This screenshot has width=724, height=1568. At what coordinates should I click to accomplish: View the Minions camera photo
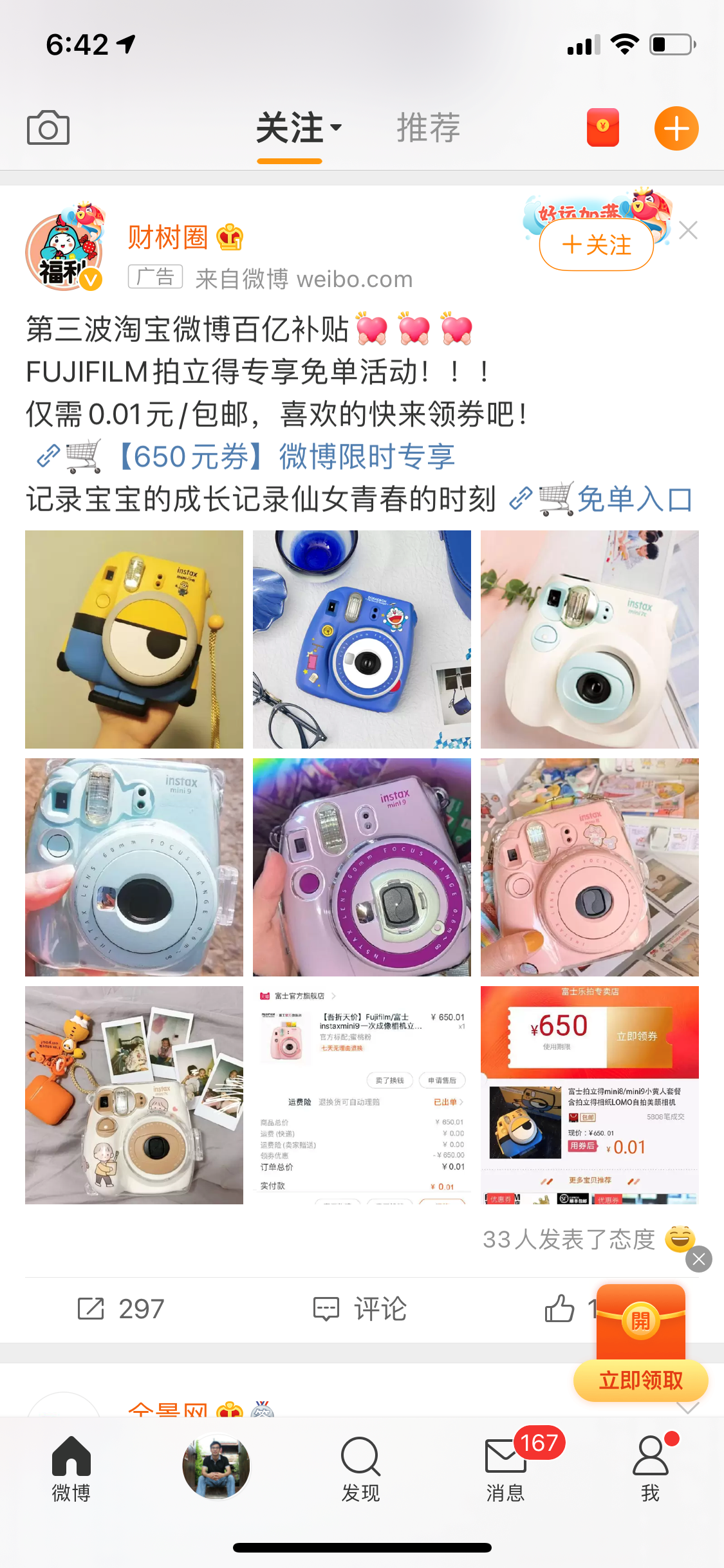(x=134, y=639)
